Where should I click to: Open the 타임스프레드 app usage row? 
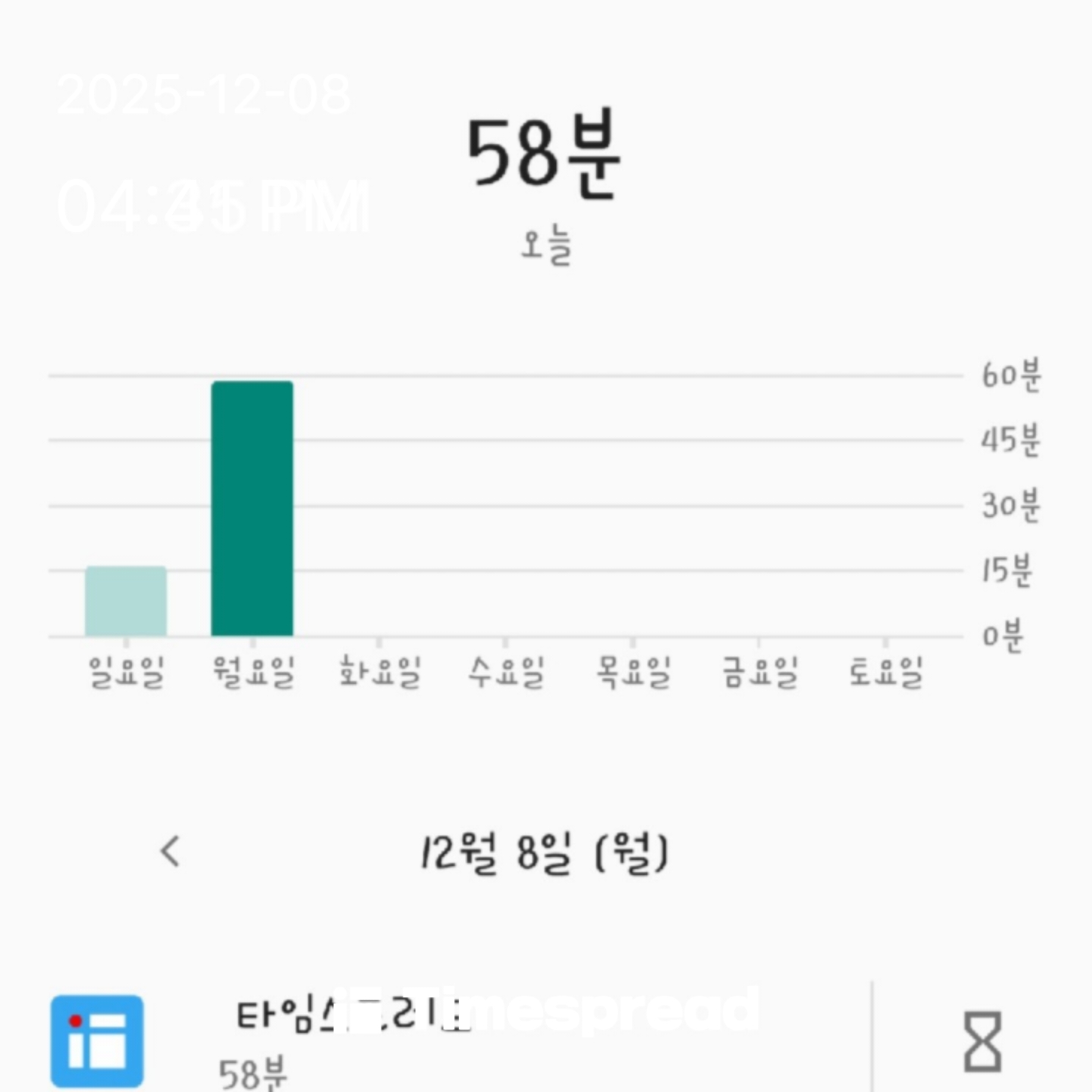[455, 1039]
